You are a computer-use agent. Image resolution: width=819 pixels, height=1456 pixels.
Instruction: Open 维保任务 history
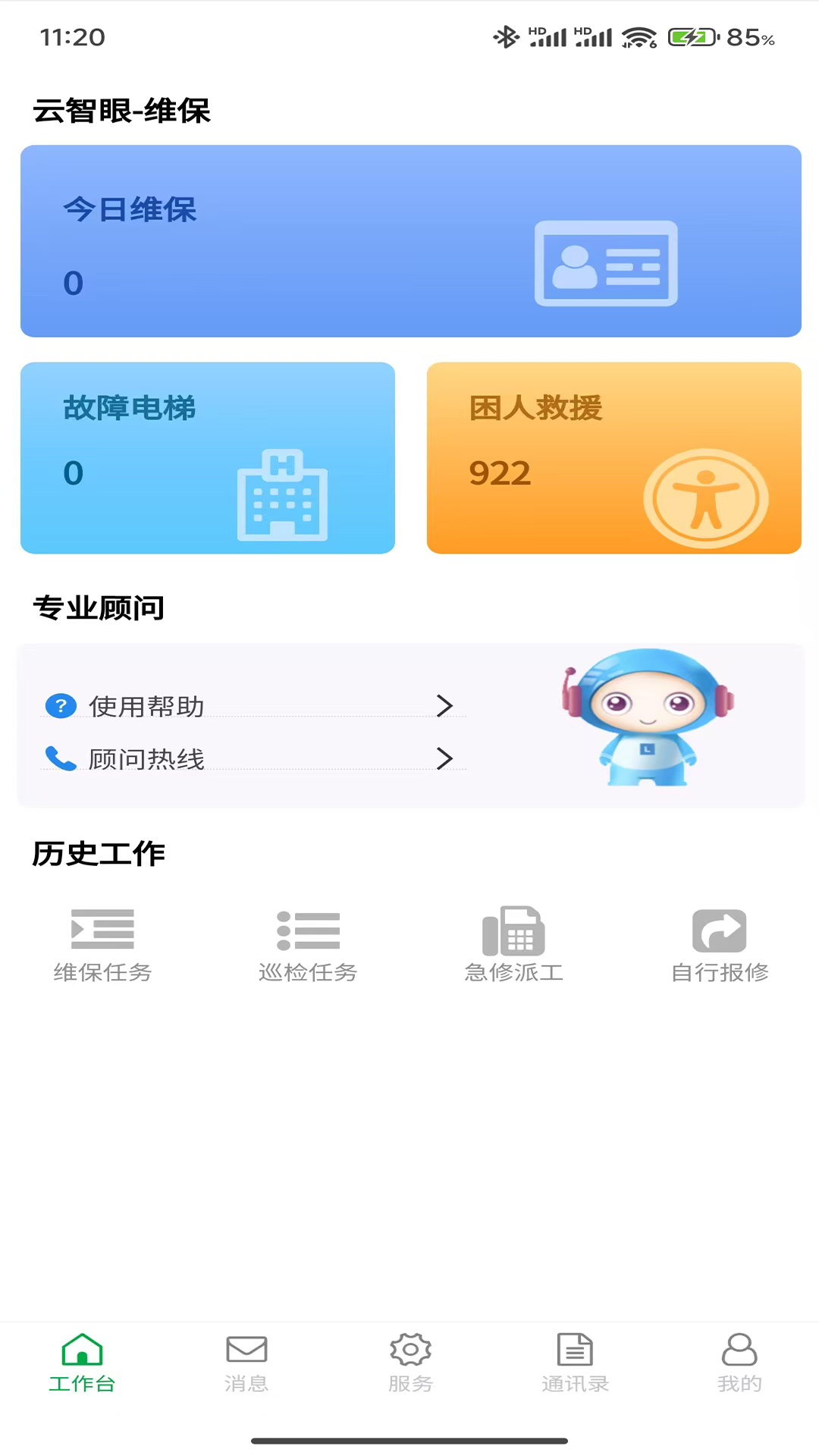point(102,945)
